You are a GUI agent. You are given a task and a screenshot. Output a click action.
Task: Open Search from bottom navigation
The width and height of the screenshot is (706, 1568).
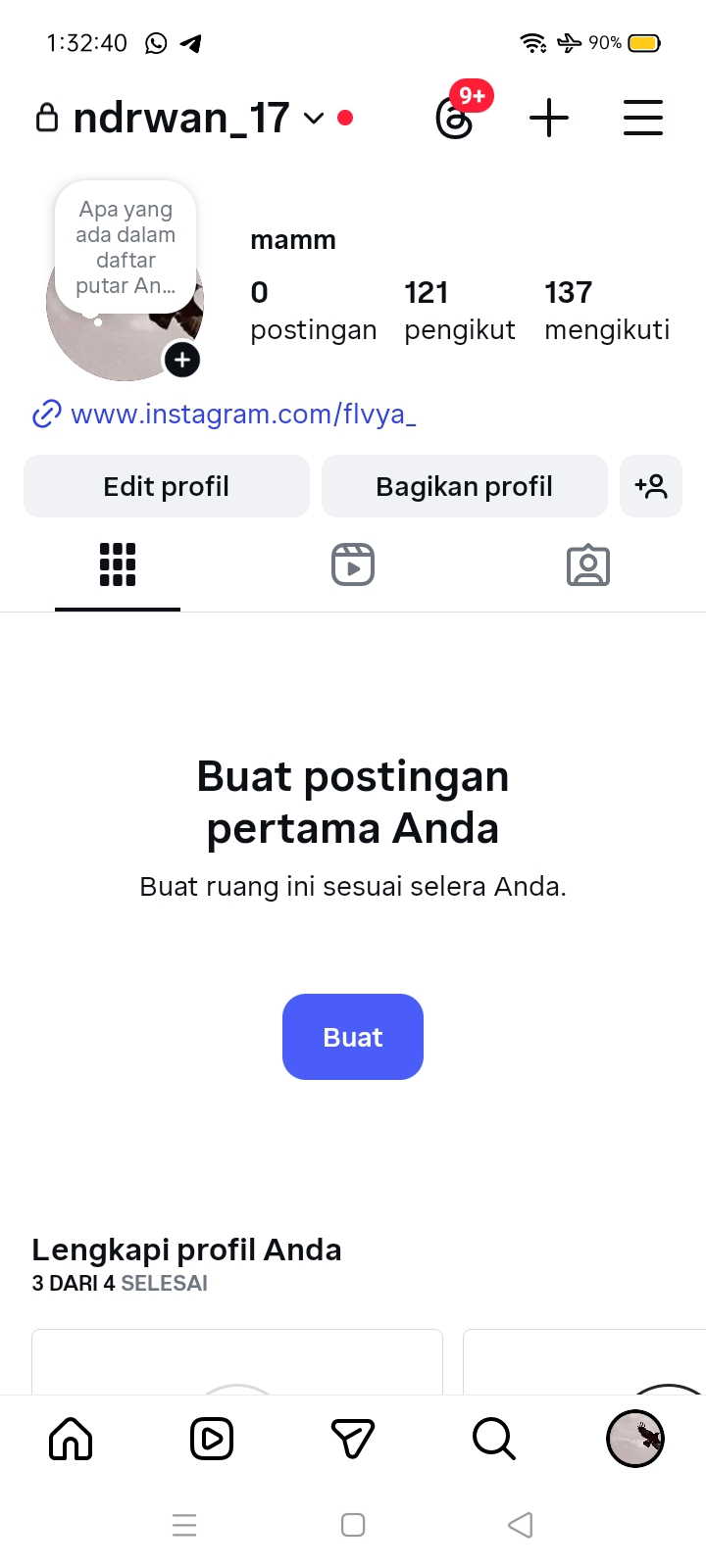493,1439
